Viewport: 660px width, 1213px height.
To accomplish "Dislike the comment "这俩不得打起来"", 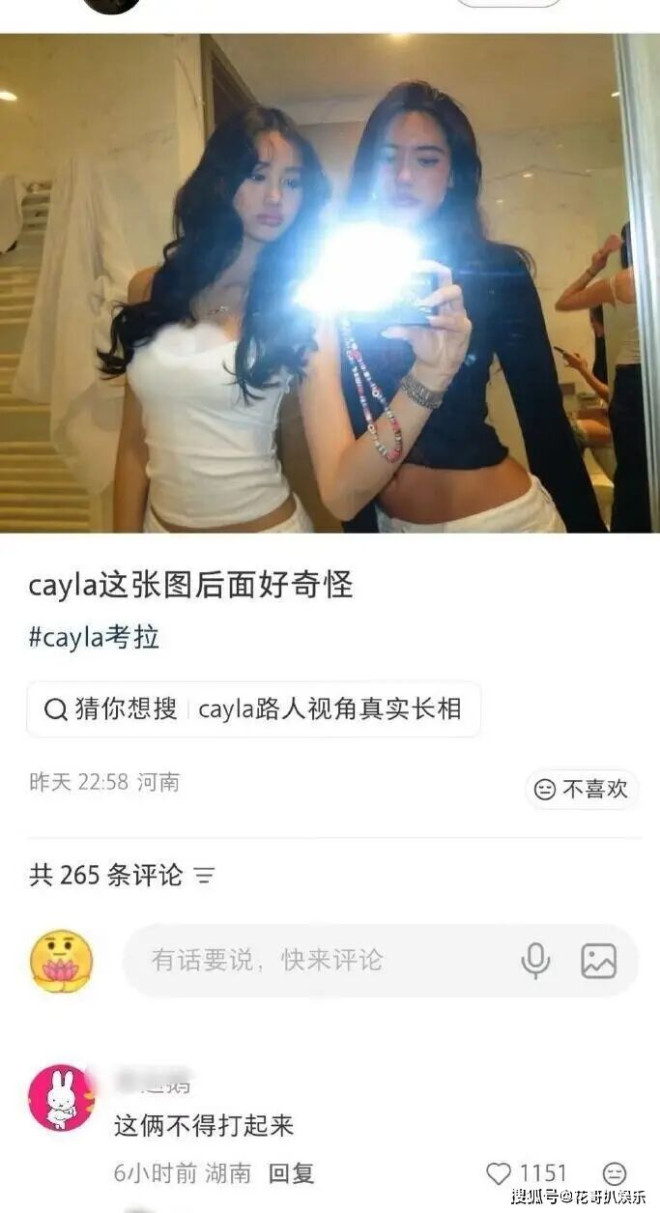I will point(615,1173).
